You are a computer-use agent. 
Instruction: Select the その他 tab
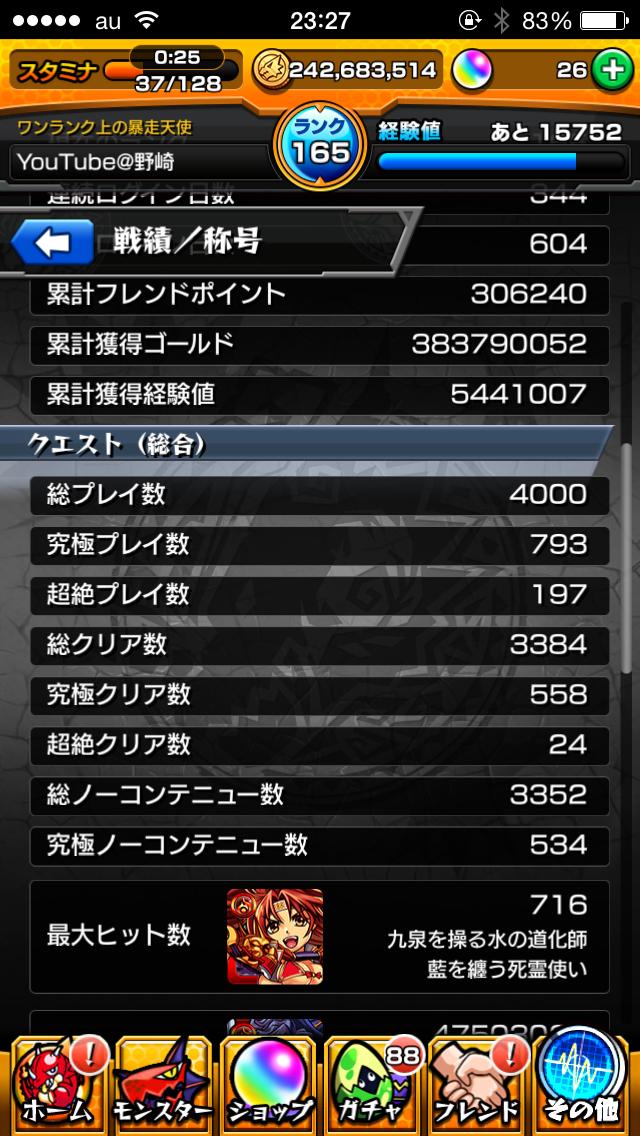(x=584, y=1084)
